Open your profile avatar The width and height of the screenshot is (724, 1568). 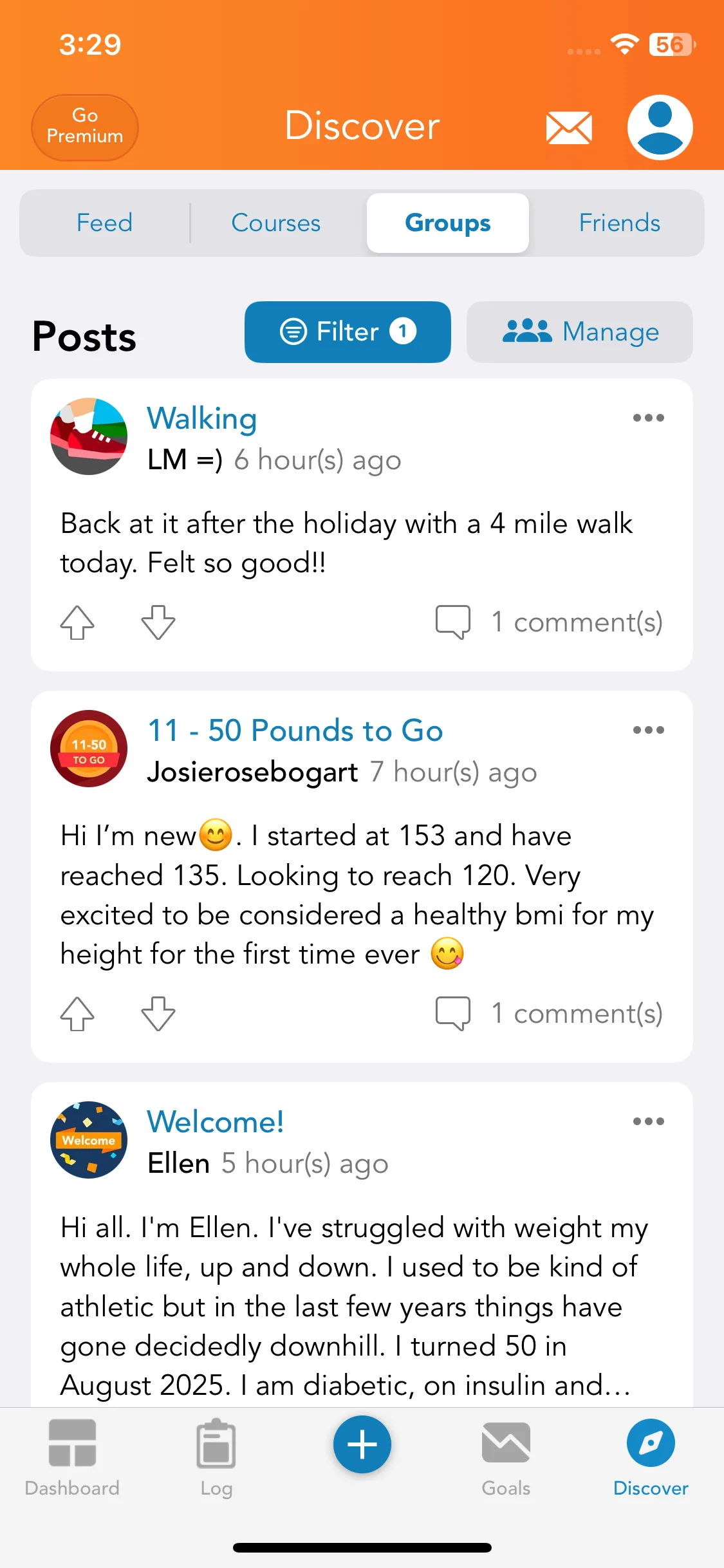point(660,127)
